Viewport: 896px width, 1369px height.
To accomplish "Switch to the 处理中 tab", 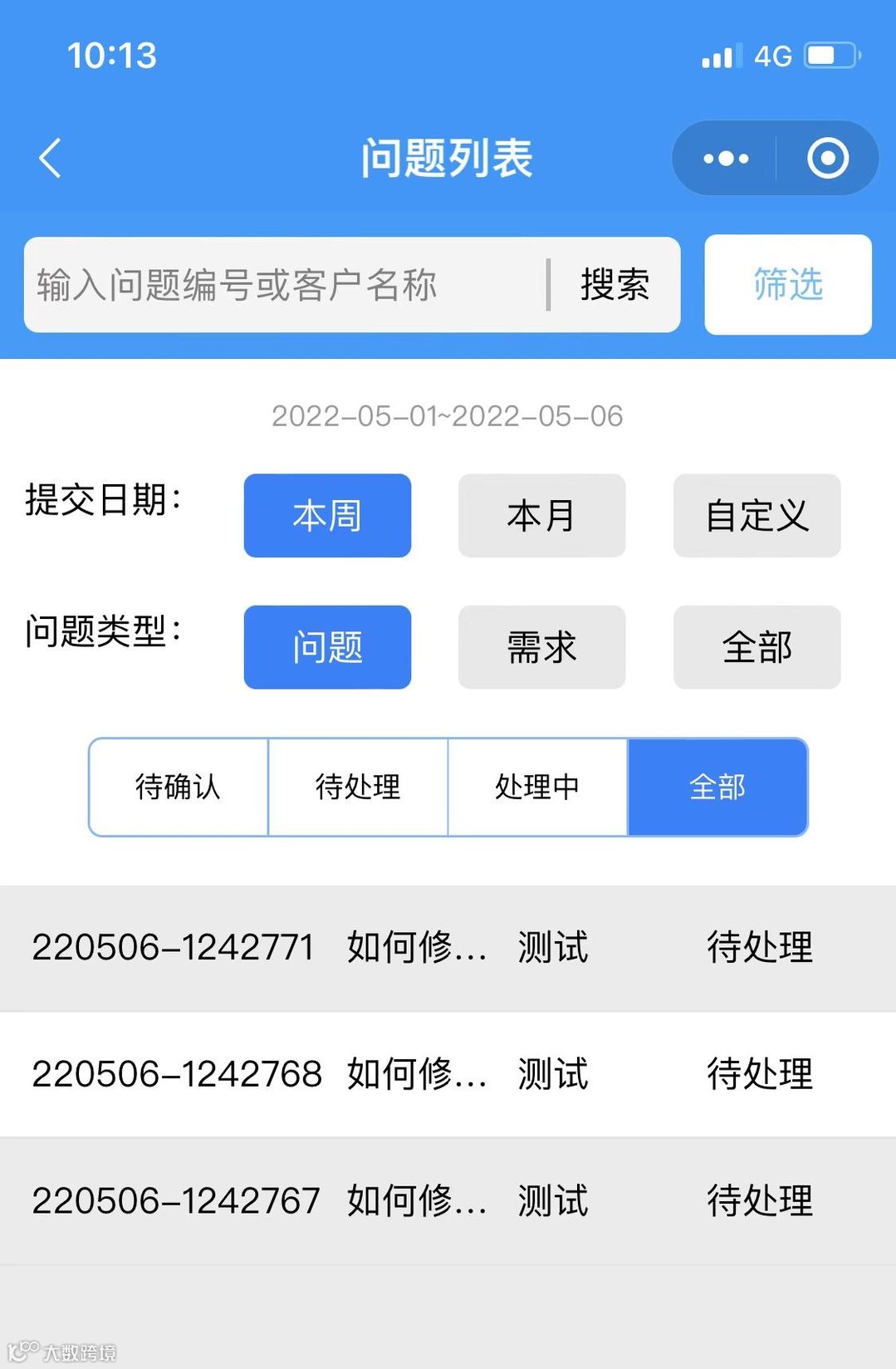I will pos(538,787).
